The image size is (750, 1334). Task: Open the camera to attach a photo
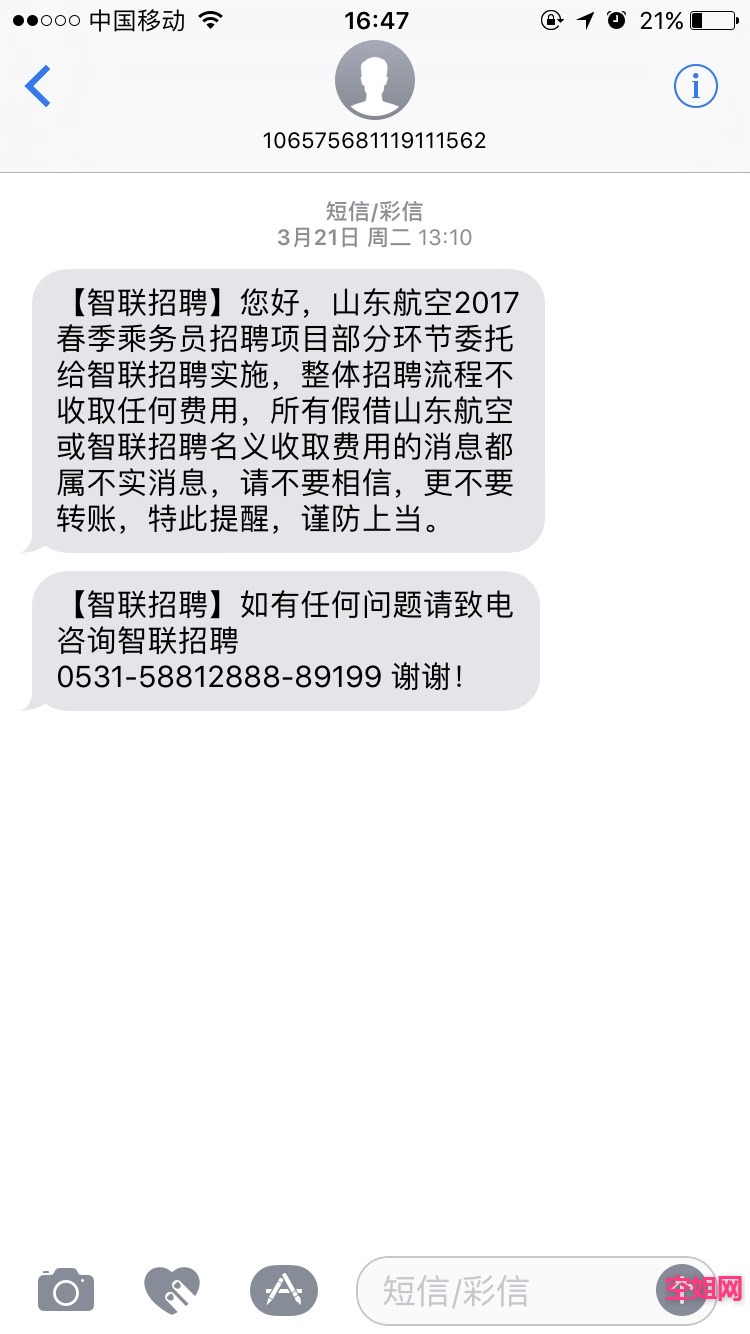66,1290
